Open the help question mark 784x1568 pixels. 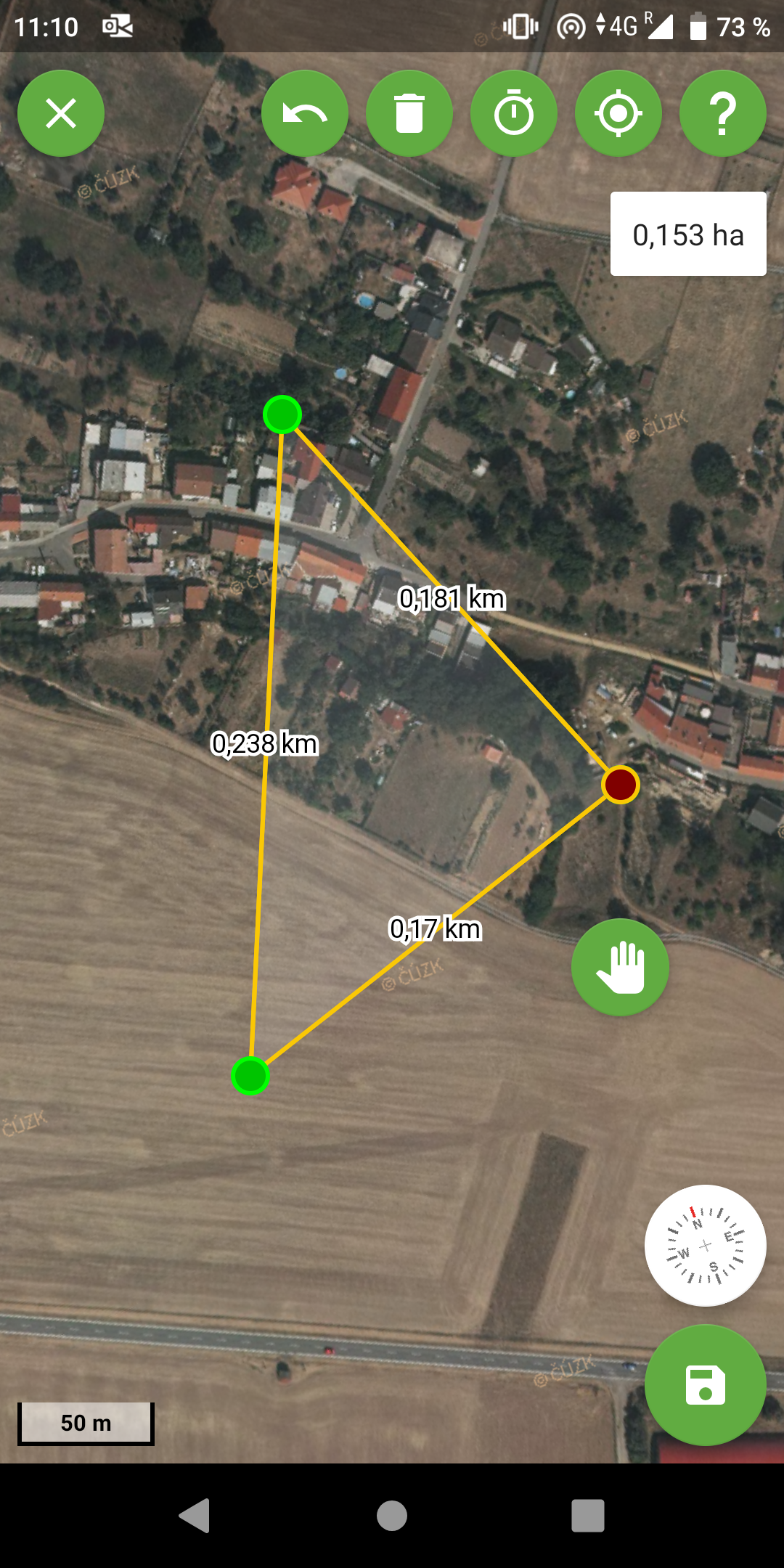point(723,113)
